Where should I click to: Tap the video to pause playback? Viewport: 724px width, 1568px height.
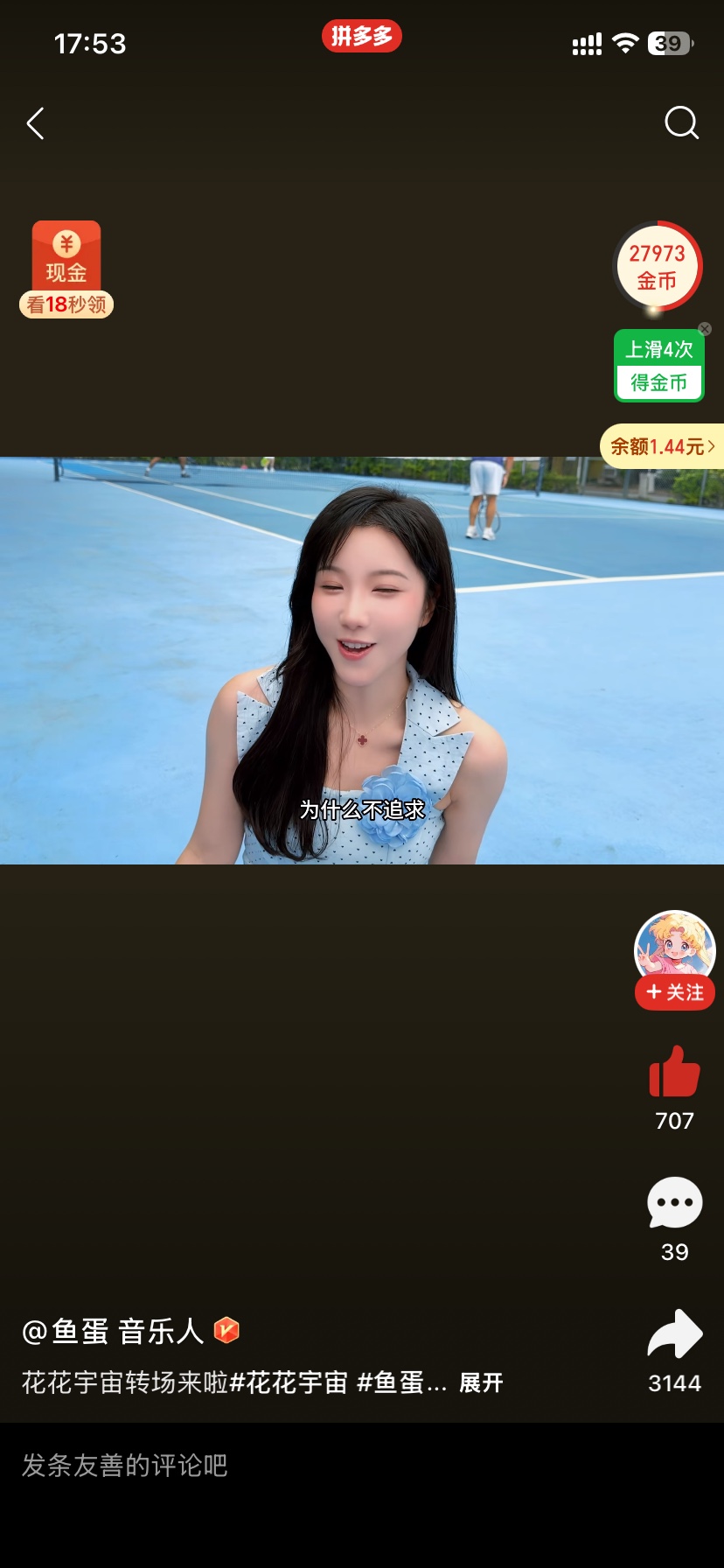pyautogui.click(x=362, y=661)
